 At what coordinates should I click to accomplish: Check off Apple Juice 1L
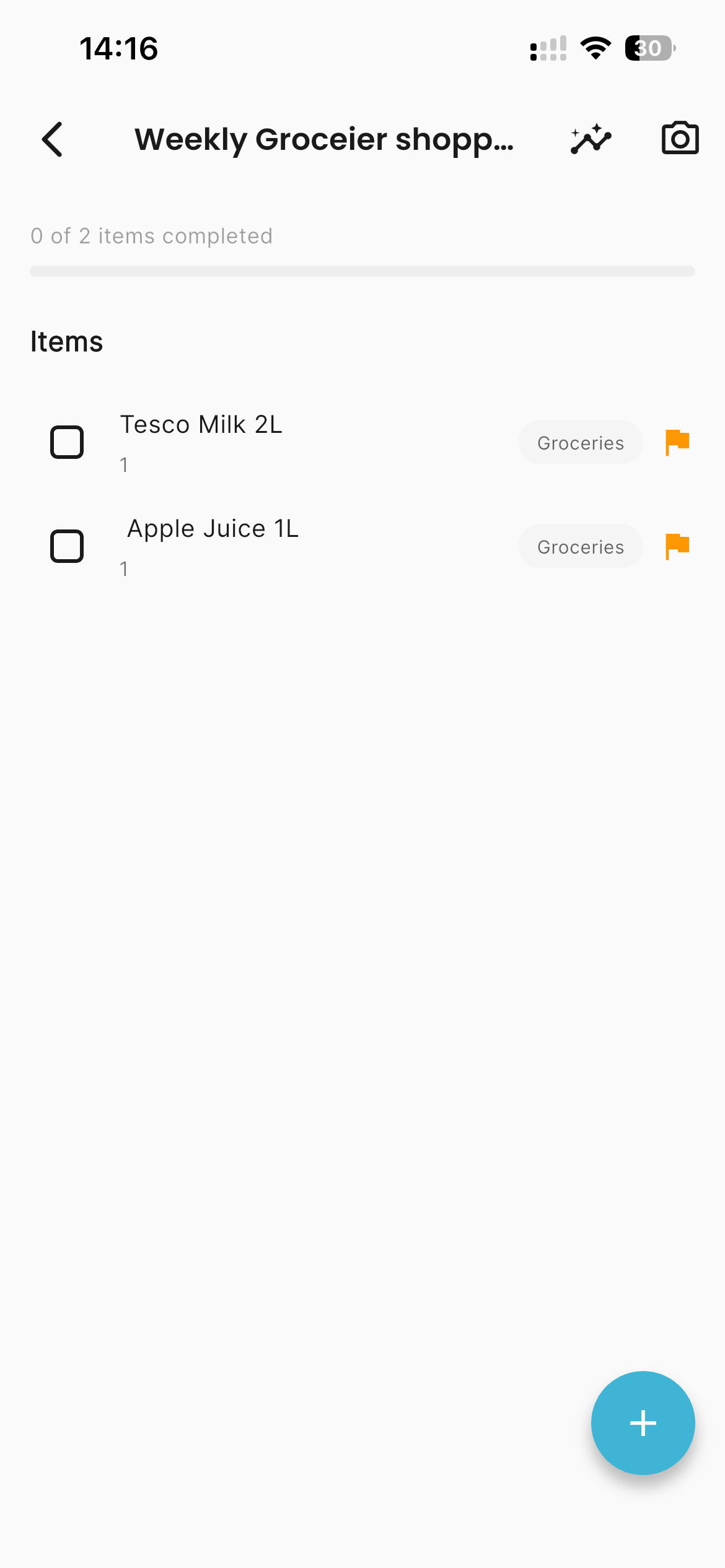[x=67, y=546]
